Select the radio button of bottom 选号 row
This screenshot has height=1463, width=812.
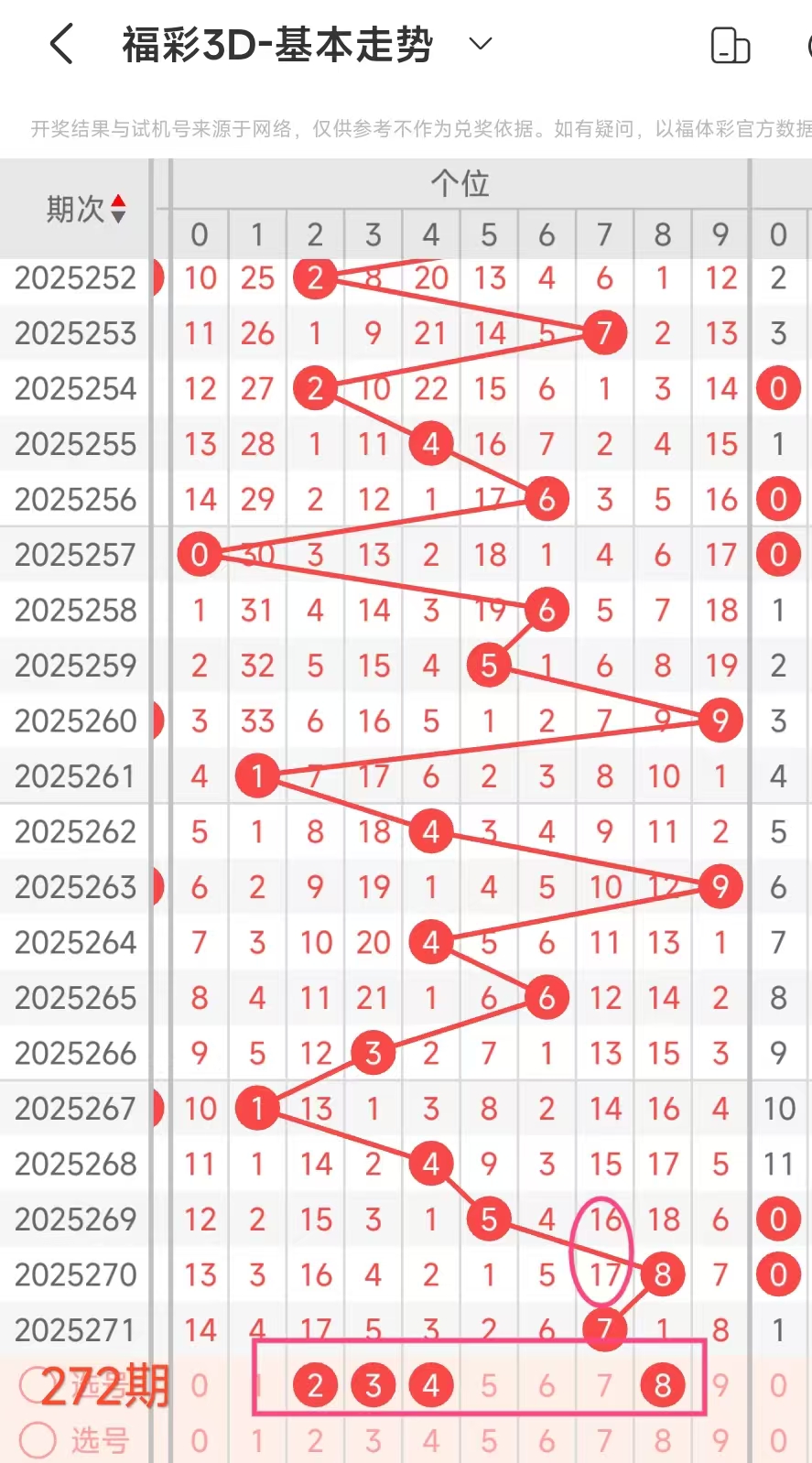38,1440
